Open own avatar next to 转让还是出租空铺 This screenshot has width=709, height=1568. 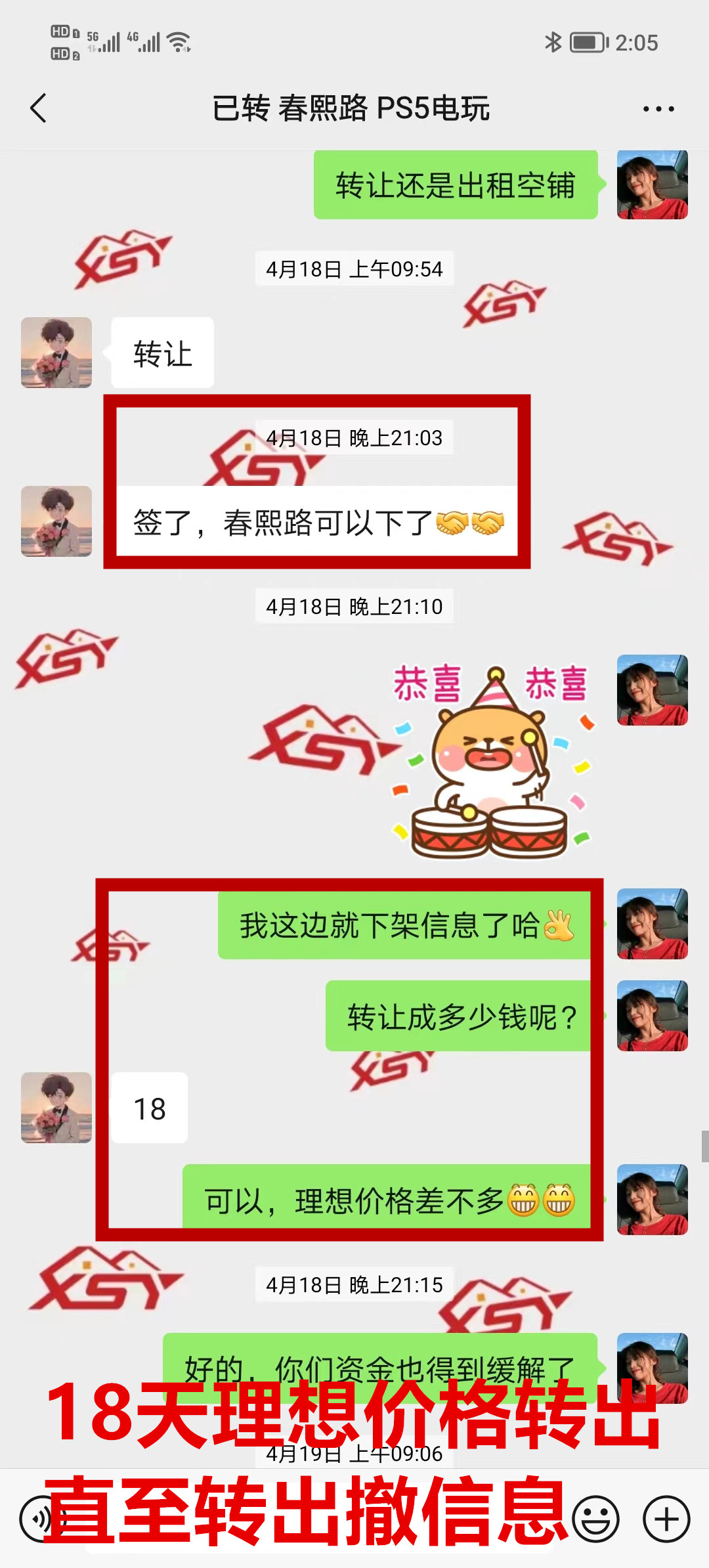[x=652, y=185]
